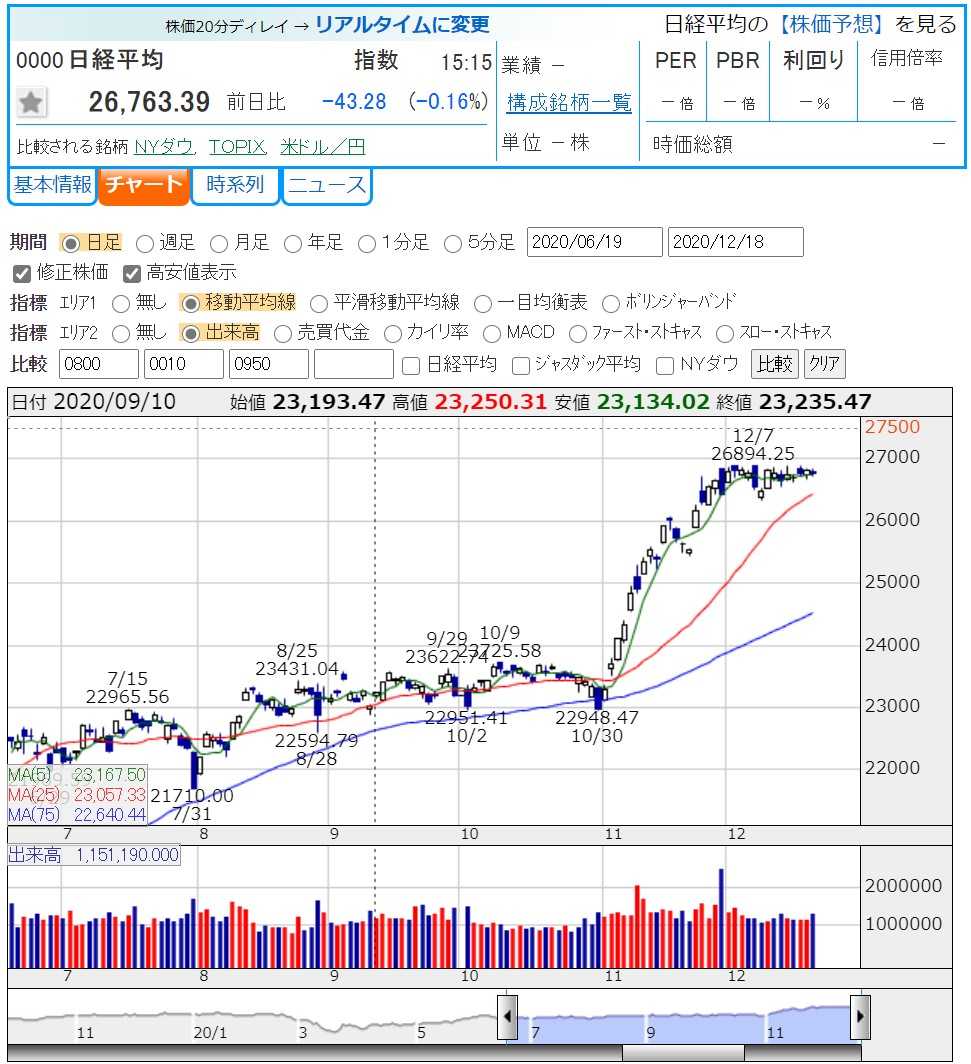Switch to the 時系列 tab
Image resolution: width=971 pixels, height=1064 pixels.
[235, 185]
